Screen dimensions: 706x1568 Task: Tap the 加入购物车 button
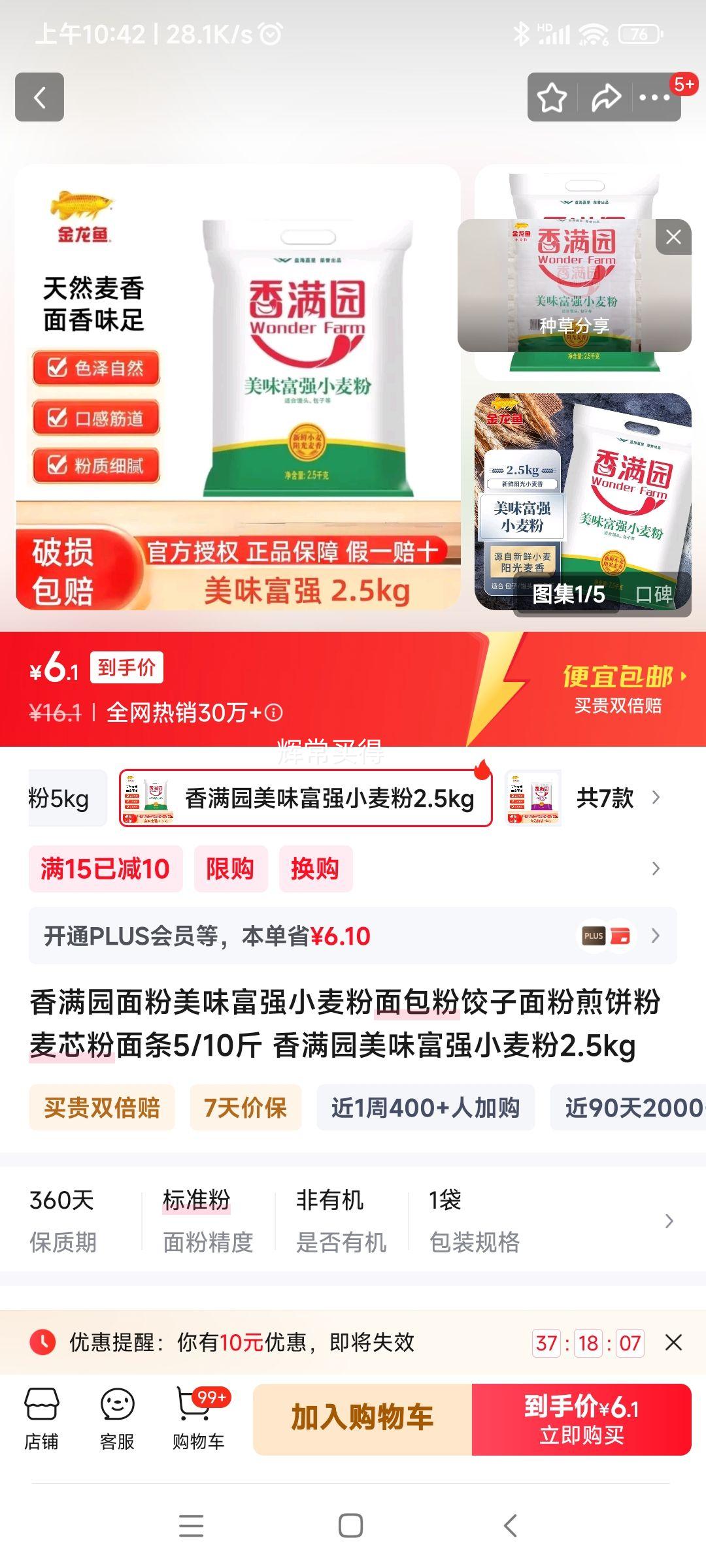tap(363, 1418)
